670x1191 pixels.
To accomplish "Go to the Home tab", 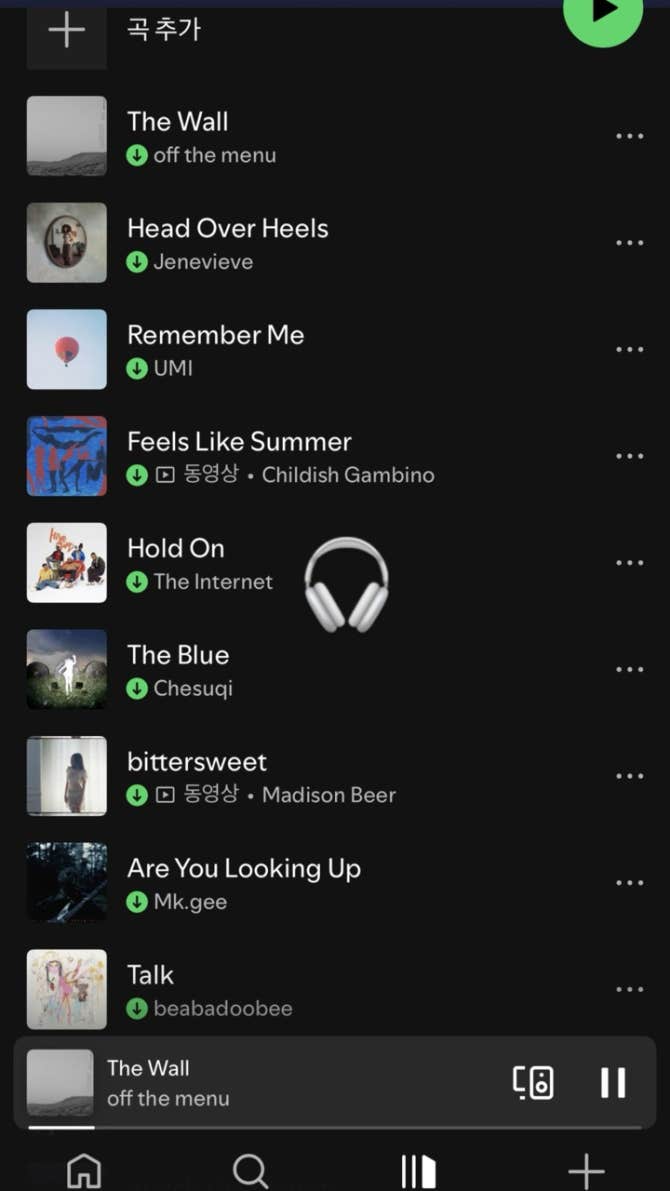I will (x=84, y=1170).
